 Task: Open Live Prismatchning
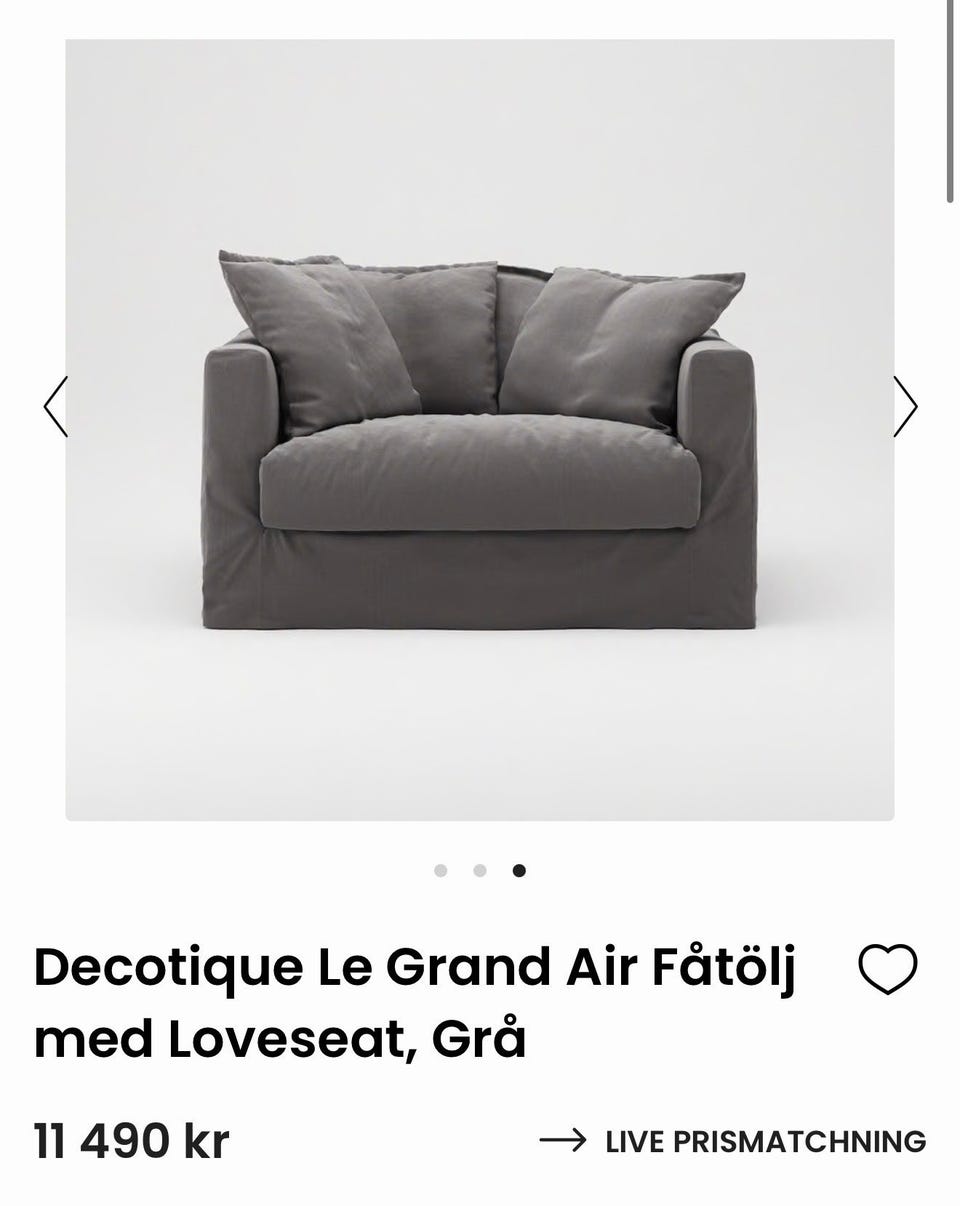733,1141
